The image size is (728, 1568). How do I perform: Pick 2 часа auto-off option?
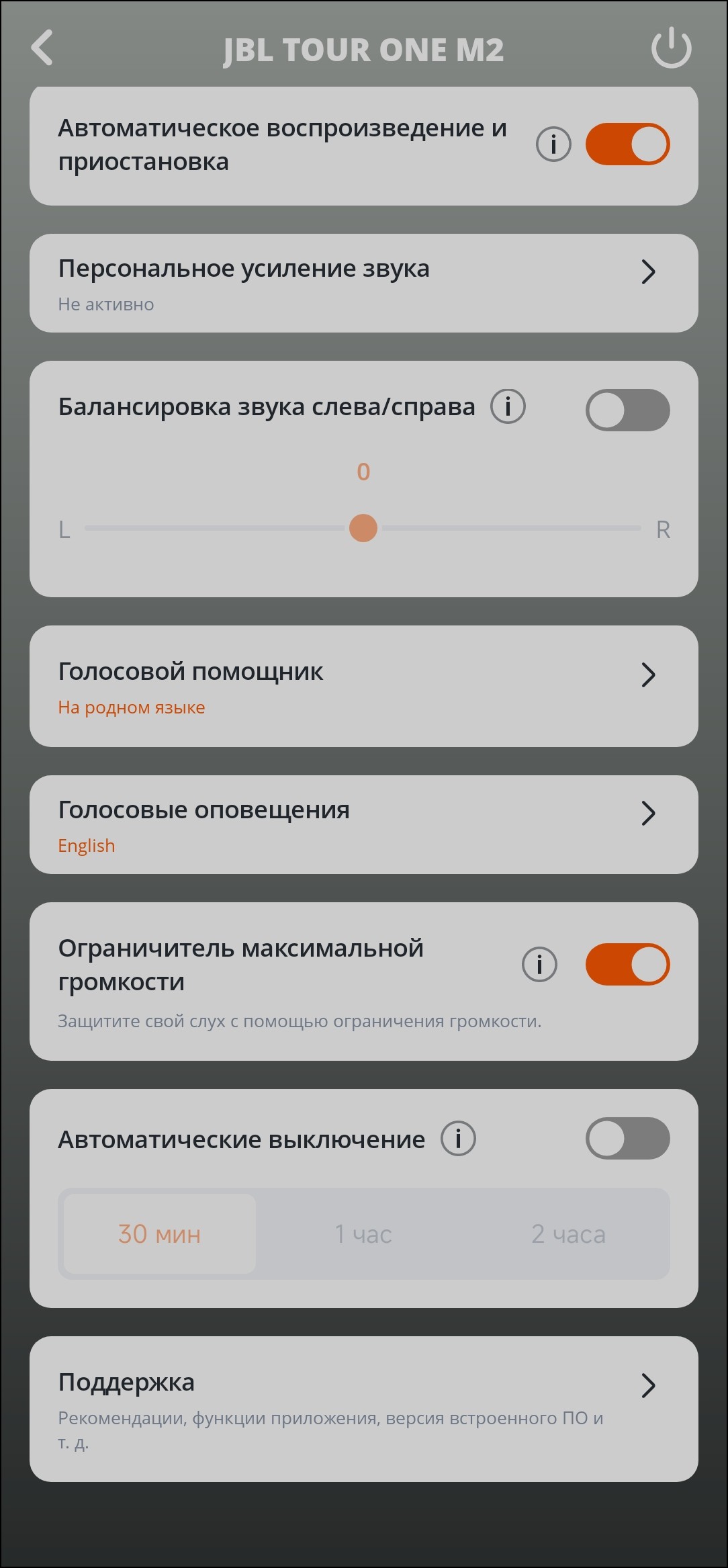(x=568, y=1233)
